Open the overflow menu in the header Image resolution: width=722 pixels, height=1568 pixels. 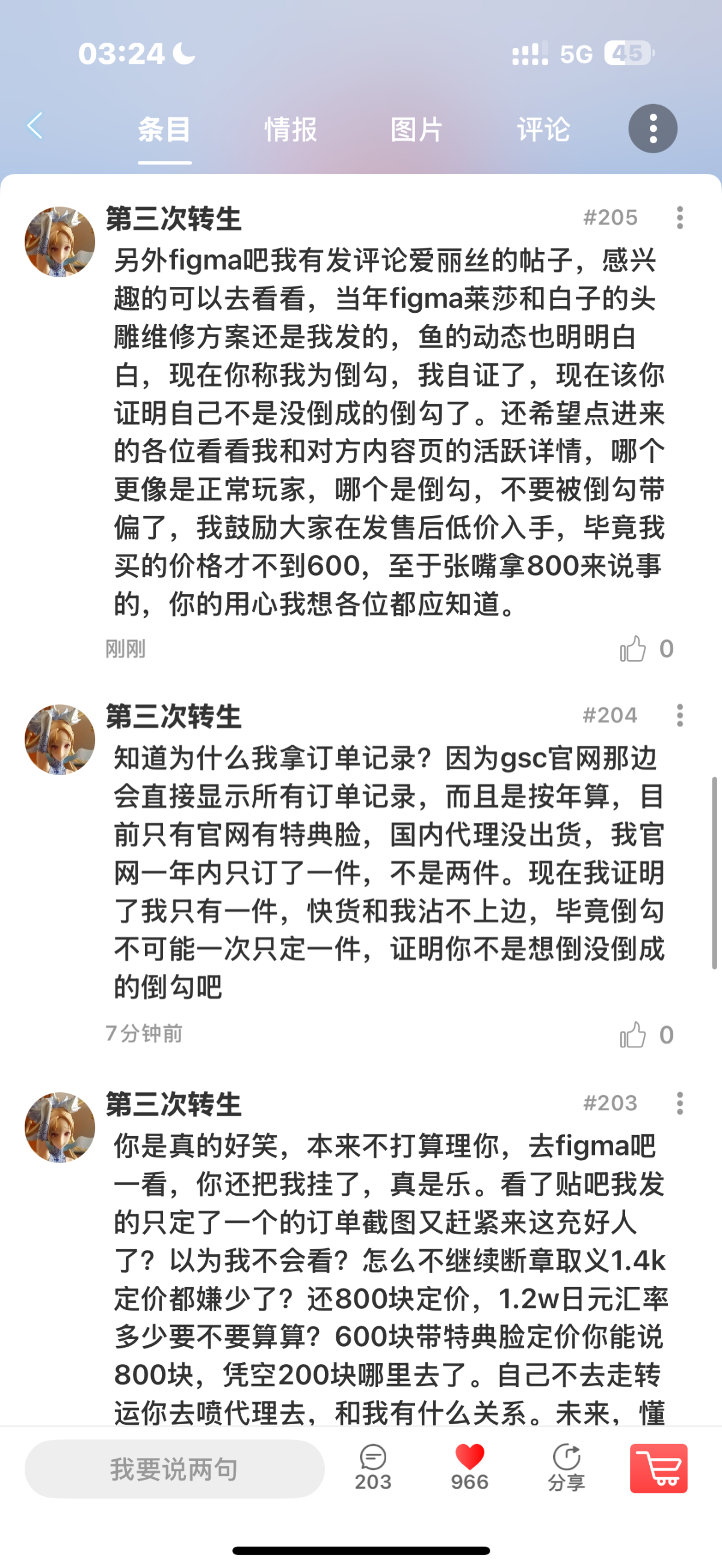tap(653, 129)
